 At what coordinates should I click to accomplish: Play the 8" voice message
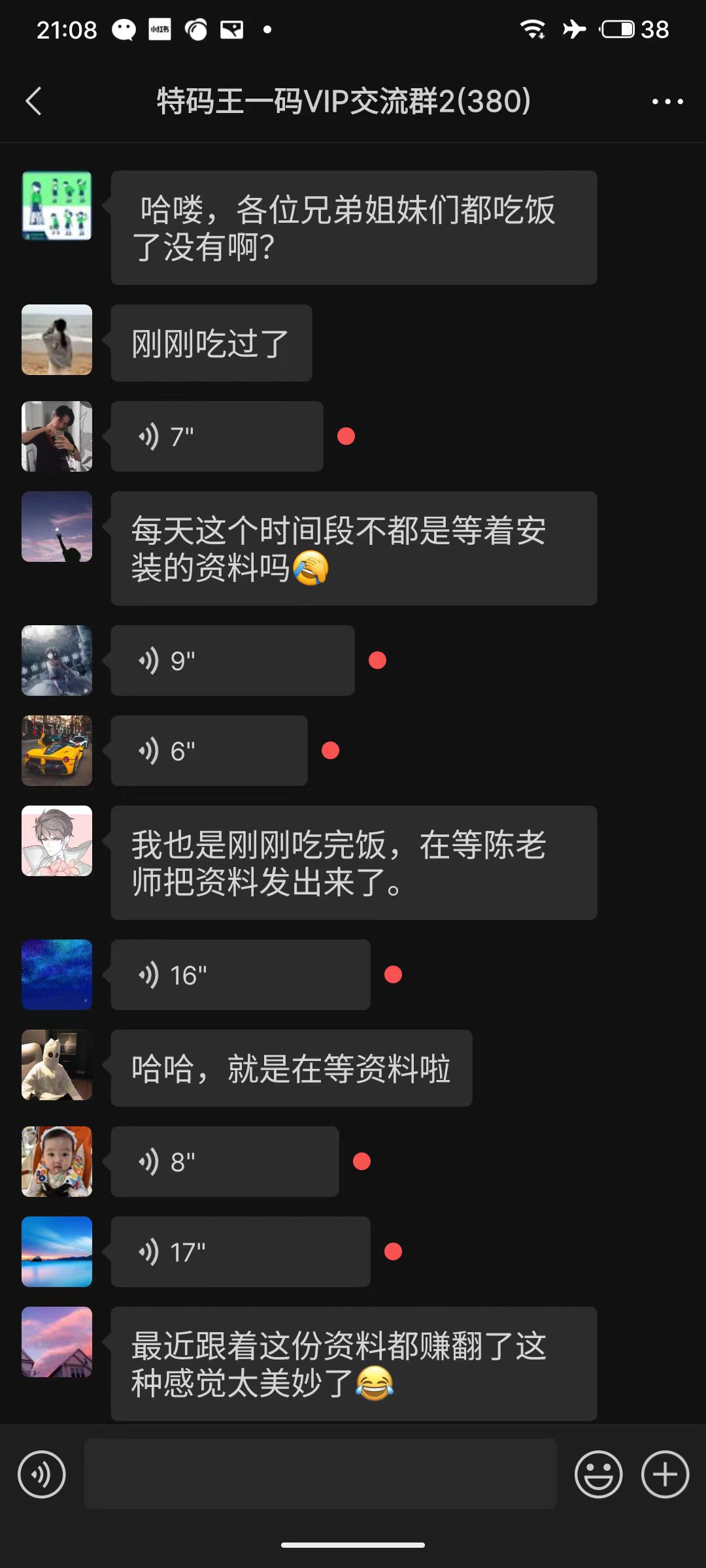click(224, 1162)
